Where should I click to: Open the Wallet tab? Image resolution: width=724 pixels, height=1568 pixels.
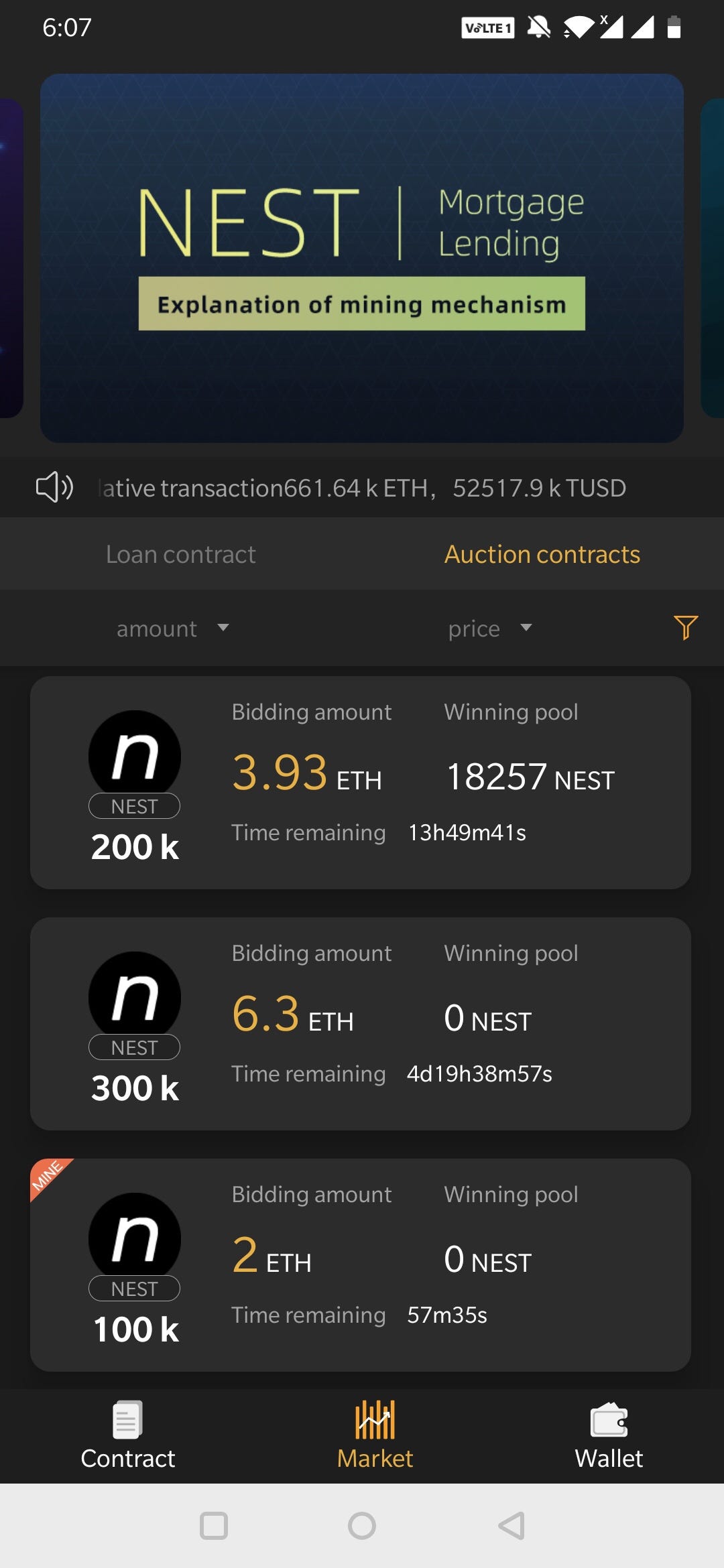point(609,1435)
